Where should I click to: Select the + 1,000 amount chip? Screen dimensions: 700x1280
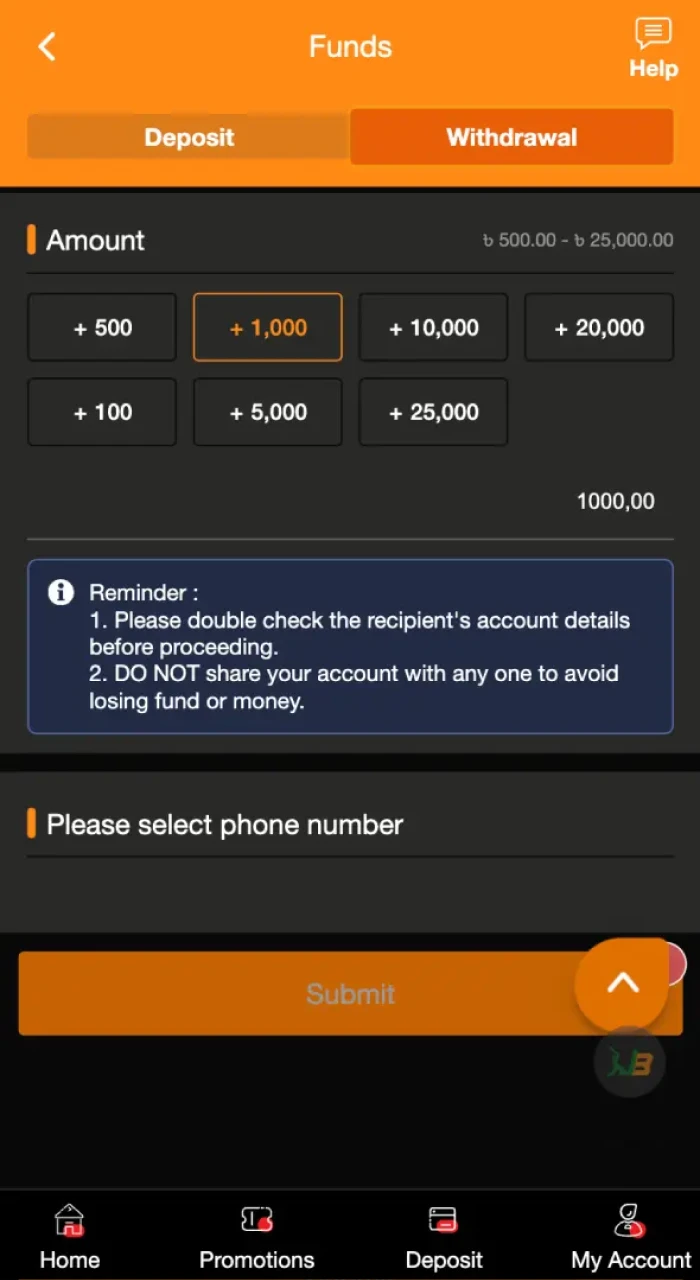[267, 327]
